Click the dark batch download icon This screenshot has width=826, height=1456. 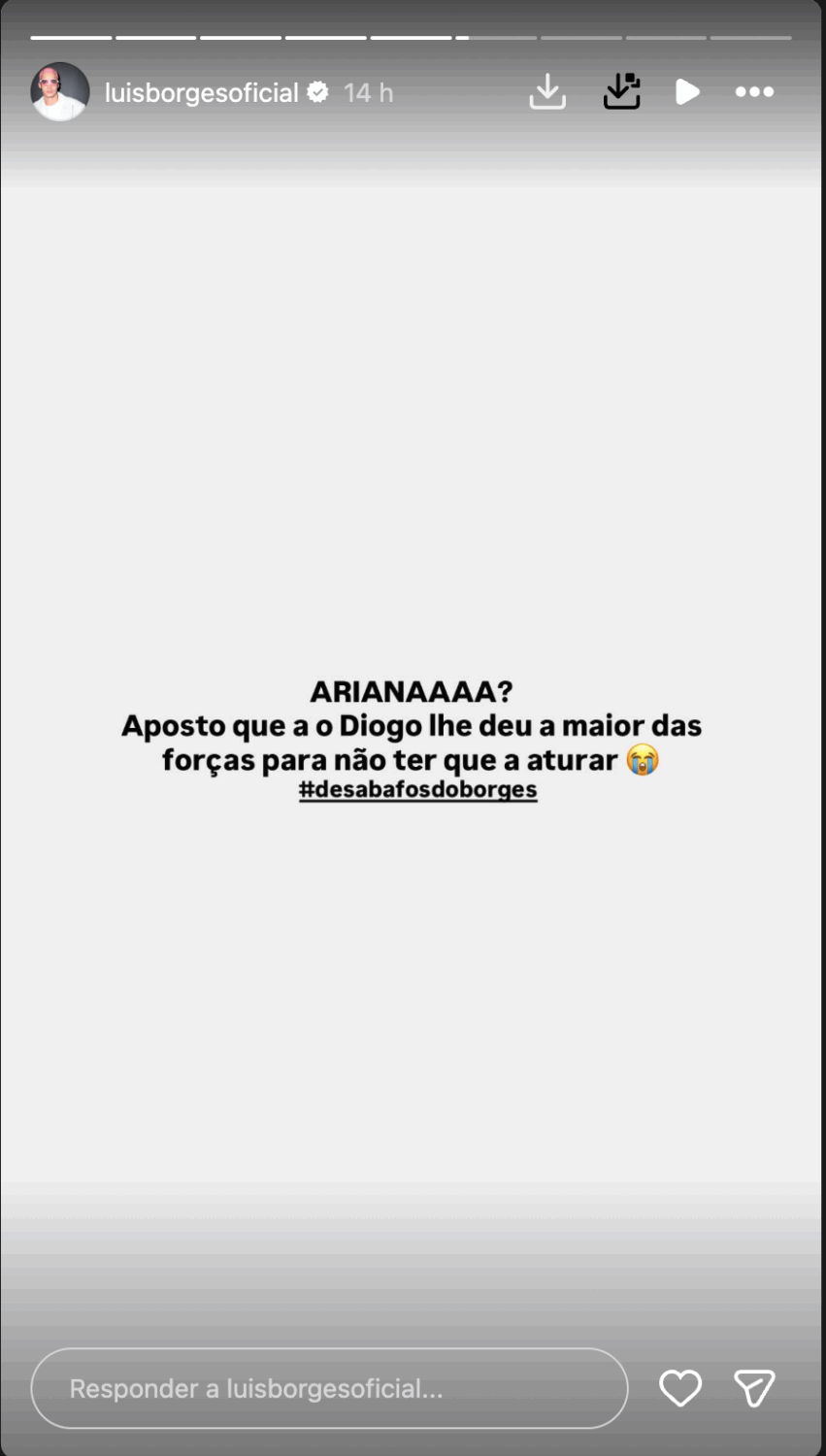click(x=621, y=91)
